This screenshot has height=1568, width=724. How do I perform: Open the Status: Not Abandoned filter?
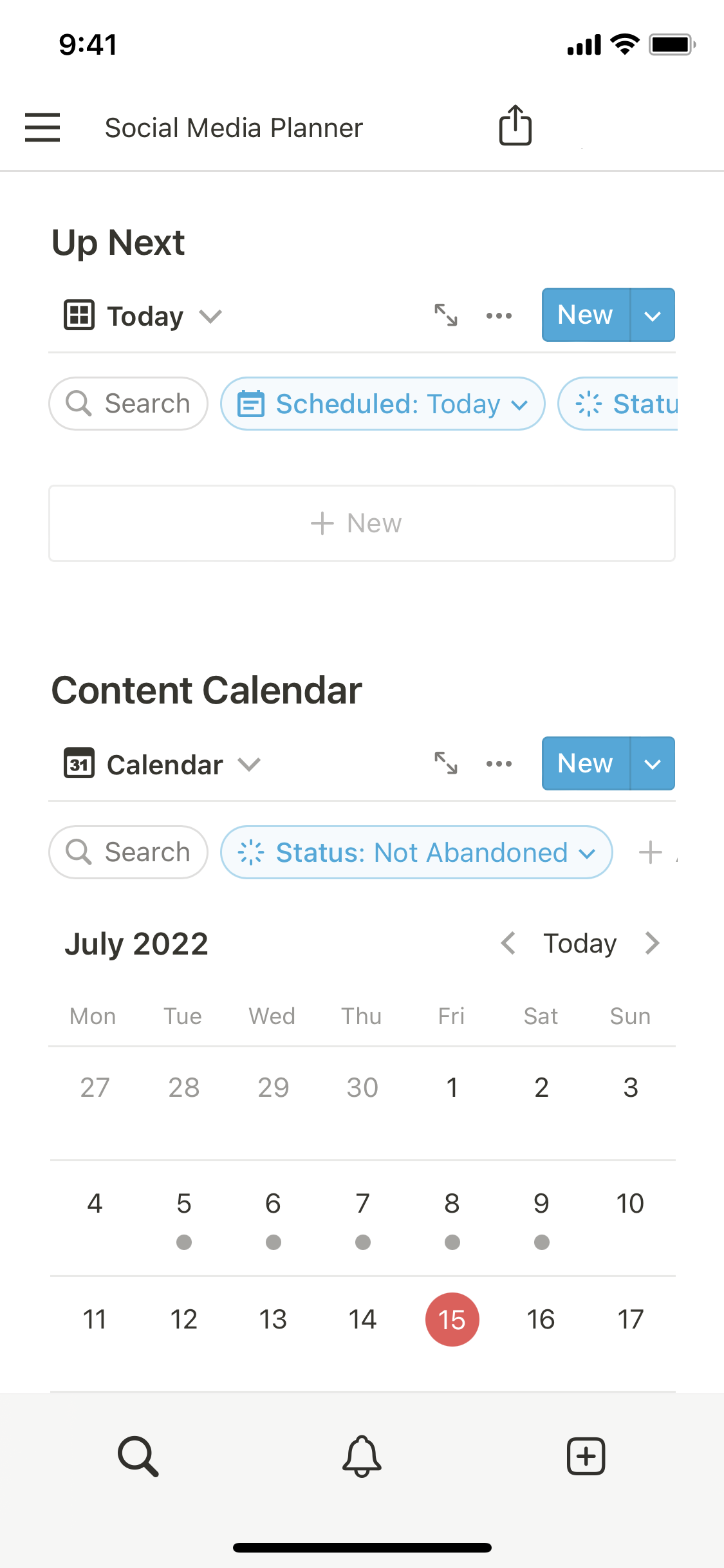416,852
